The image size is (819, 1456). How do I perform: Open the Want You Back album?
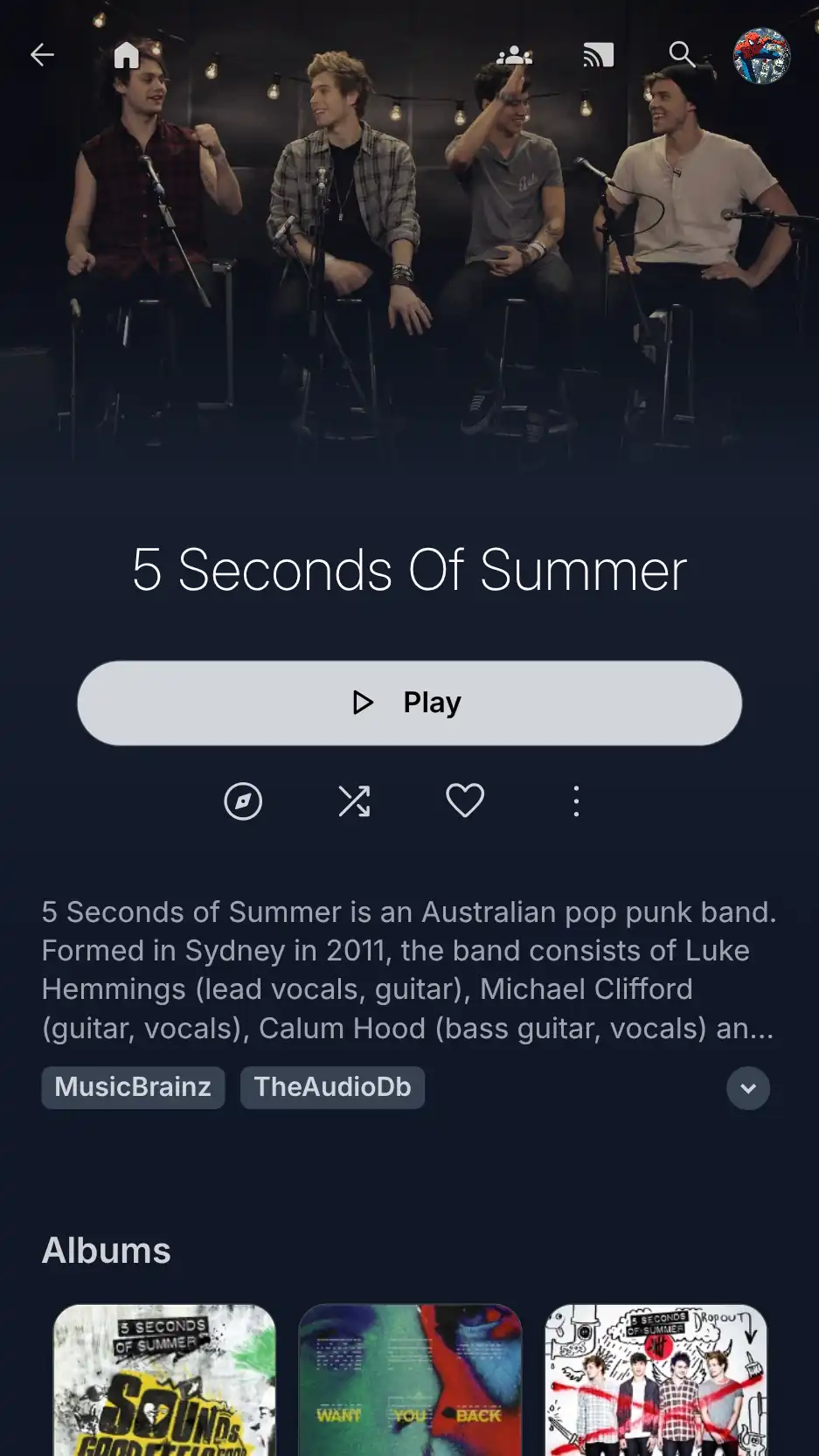[410, 1381]
